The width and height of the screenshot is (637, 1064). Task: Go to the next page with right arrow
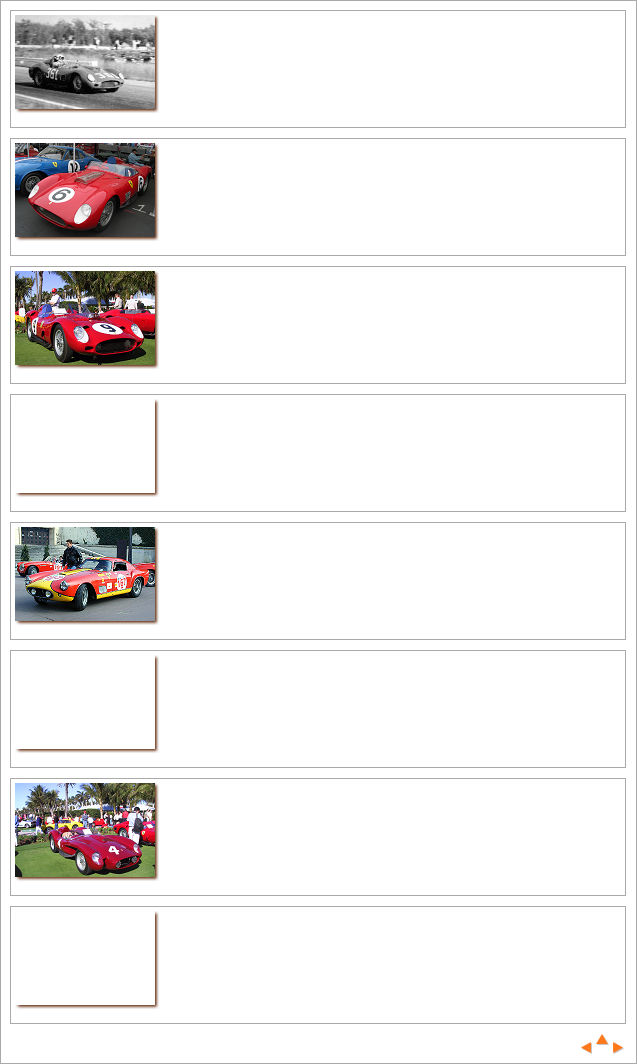[x=618, y=1047]
